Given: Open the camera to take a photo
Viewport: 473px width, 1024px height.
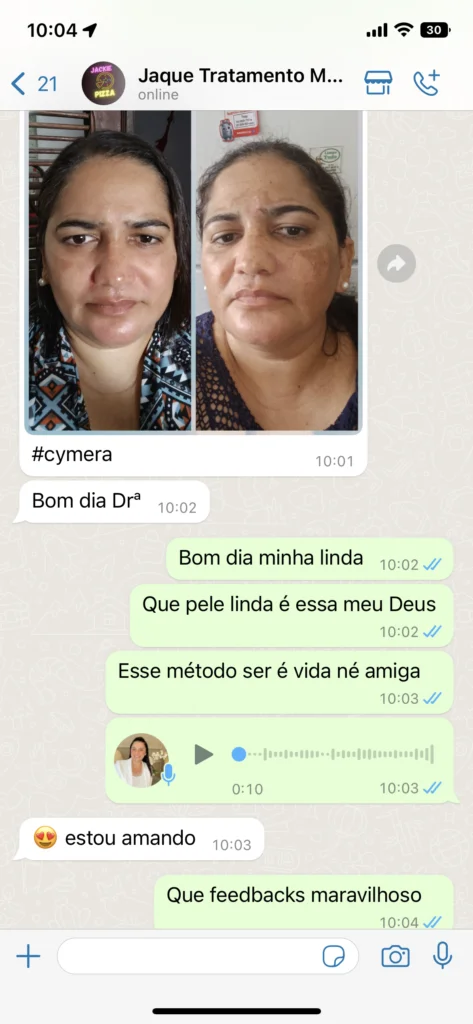Looking at the screenshot, I should 395,957.
